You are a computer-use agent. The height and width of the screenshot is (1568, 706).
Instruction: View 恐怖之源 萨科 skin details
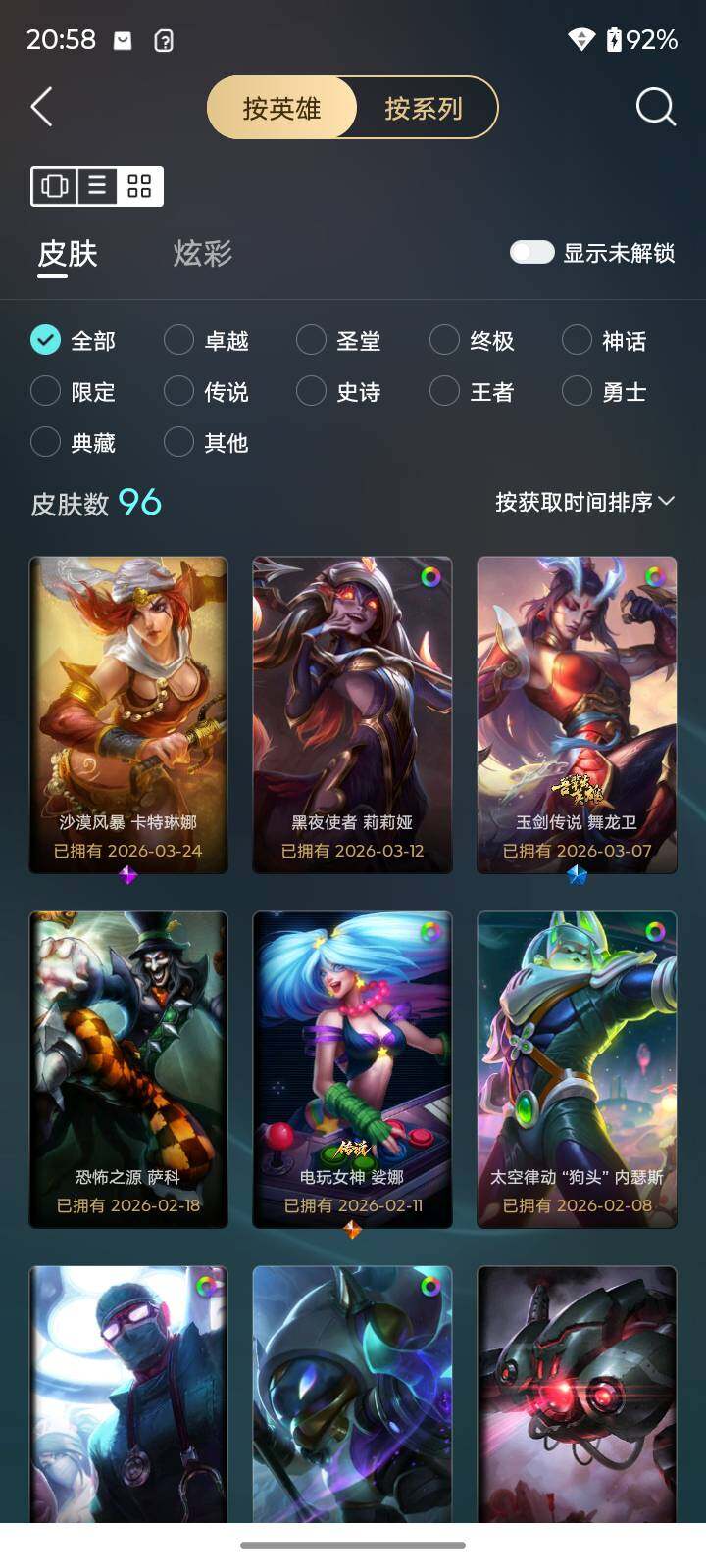point(128,1068)
